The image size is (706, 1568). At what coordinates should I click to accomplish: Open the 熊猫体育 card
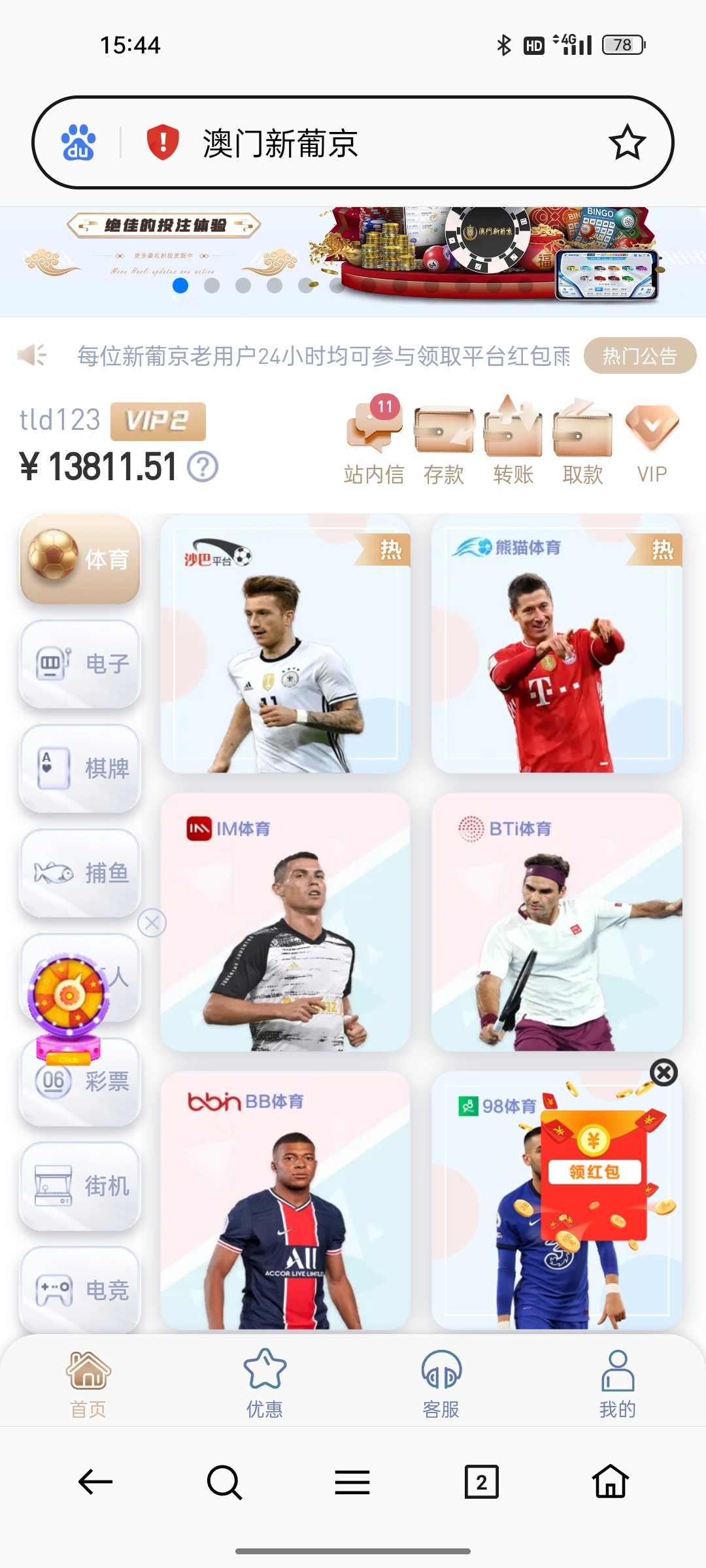click(556, 644)
